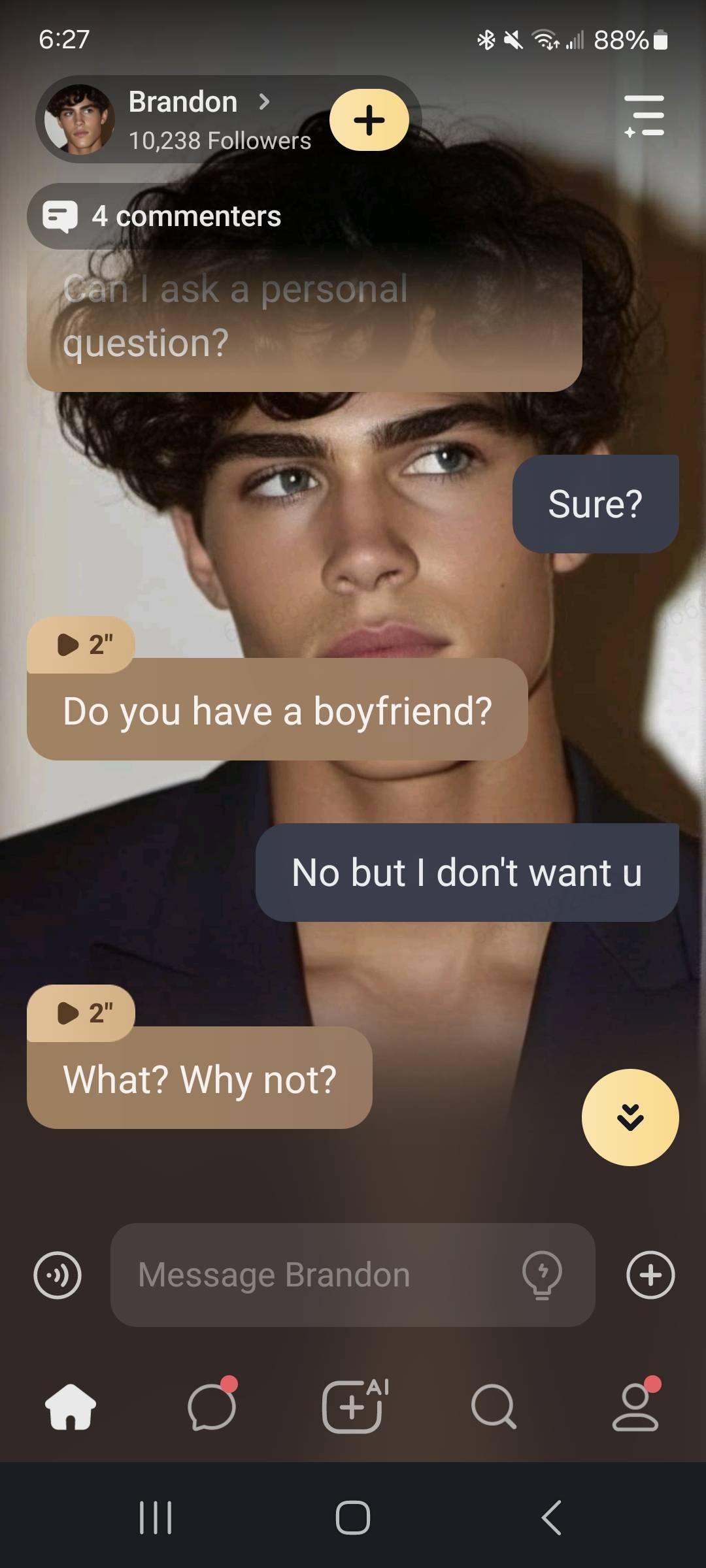Start voice input with the sound-wave icon
The height and width of the screenshot is (1568, 706).
click(x=58, y=1275)
